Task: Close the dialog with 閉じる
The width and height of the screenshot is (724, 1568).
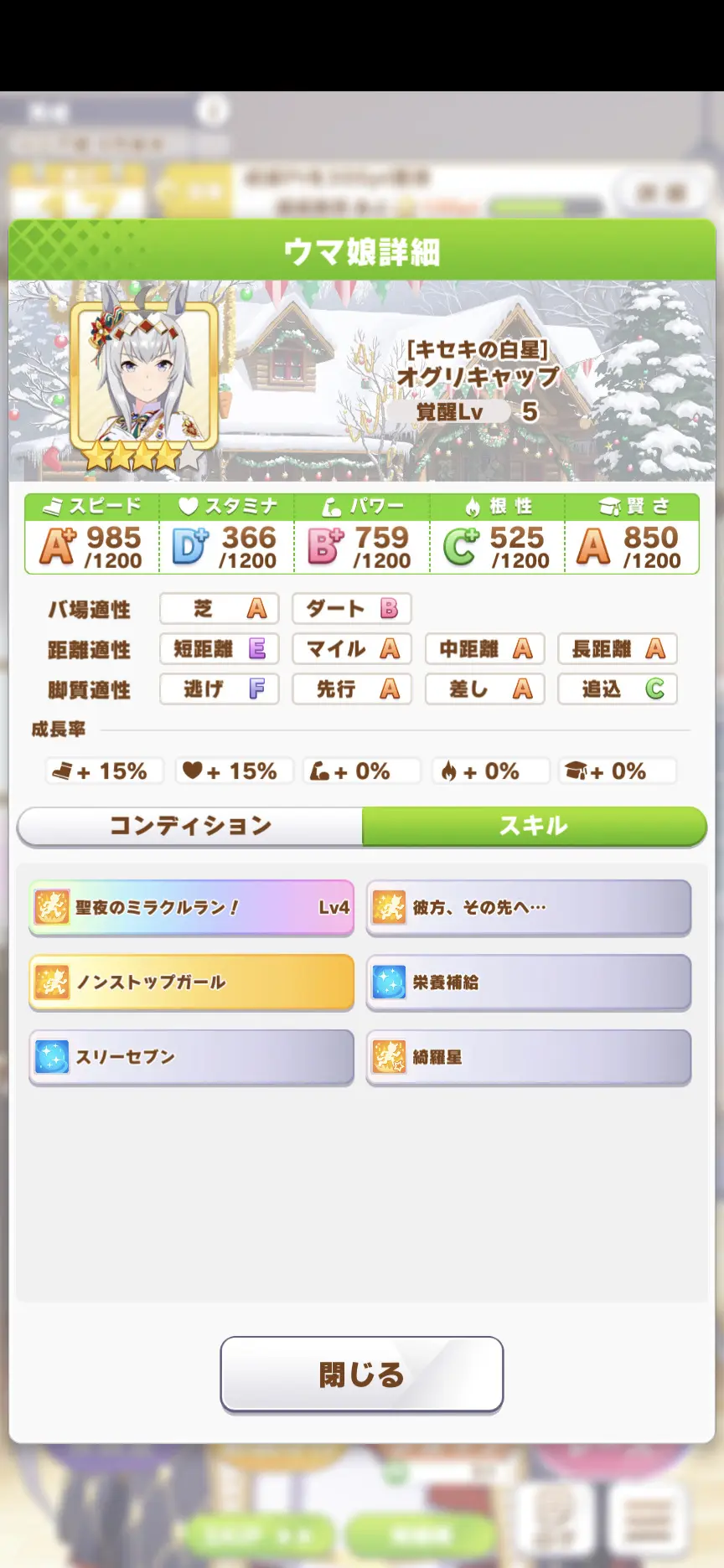Action: (x=361, y=1375)
